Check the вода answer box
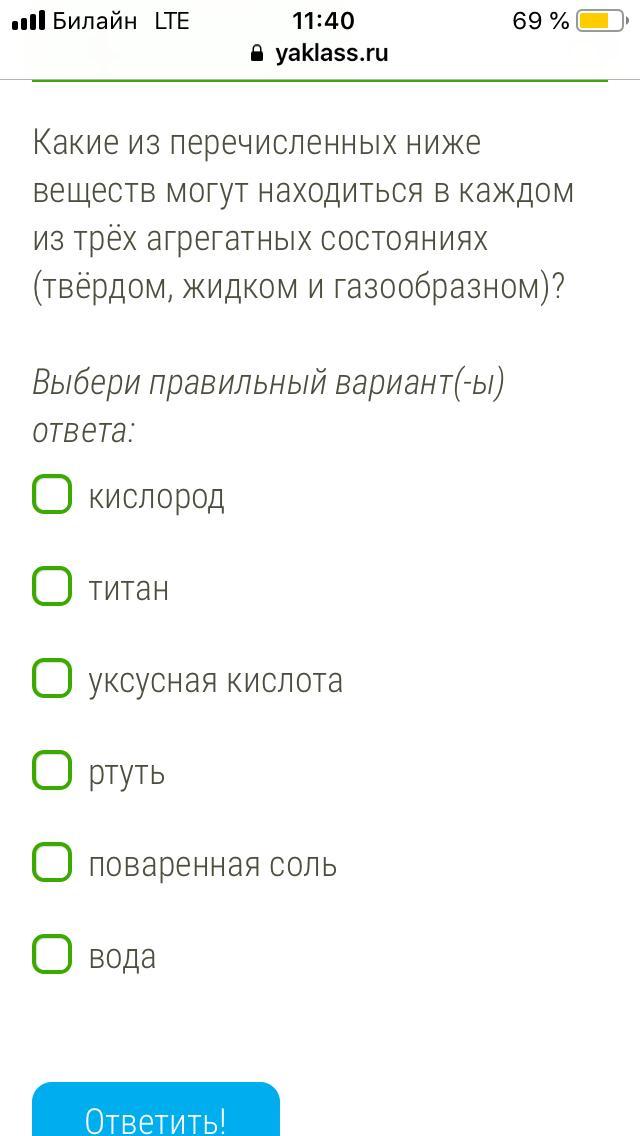640x1136 pixels. tap(52, 954)
